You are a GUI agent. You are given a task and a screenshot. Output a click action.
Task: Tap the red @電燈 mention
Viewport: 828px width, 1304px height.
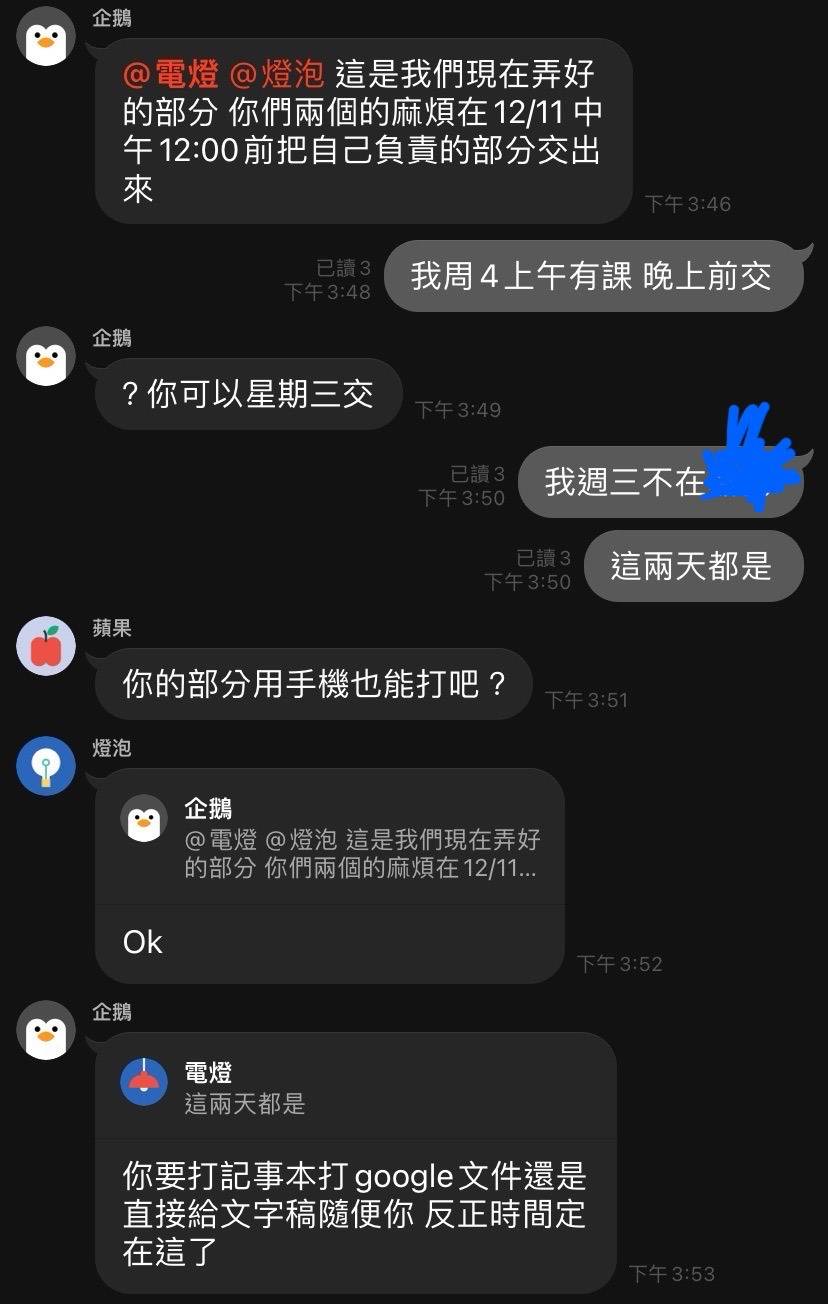pos(170,74)
